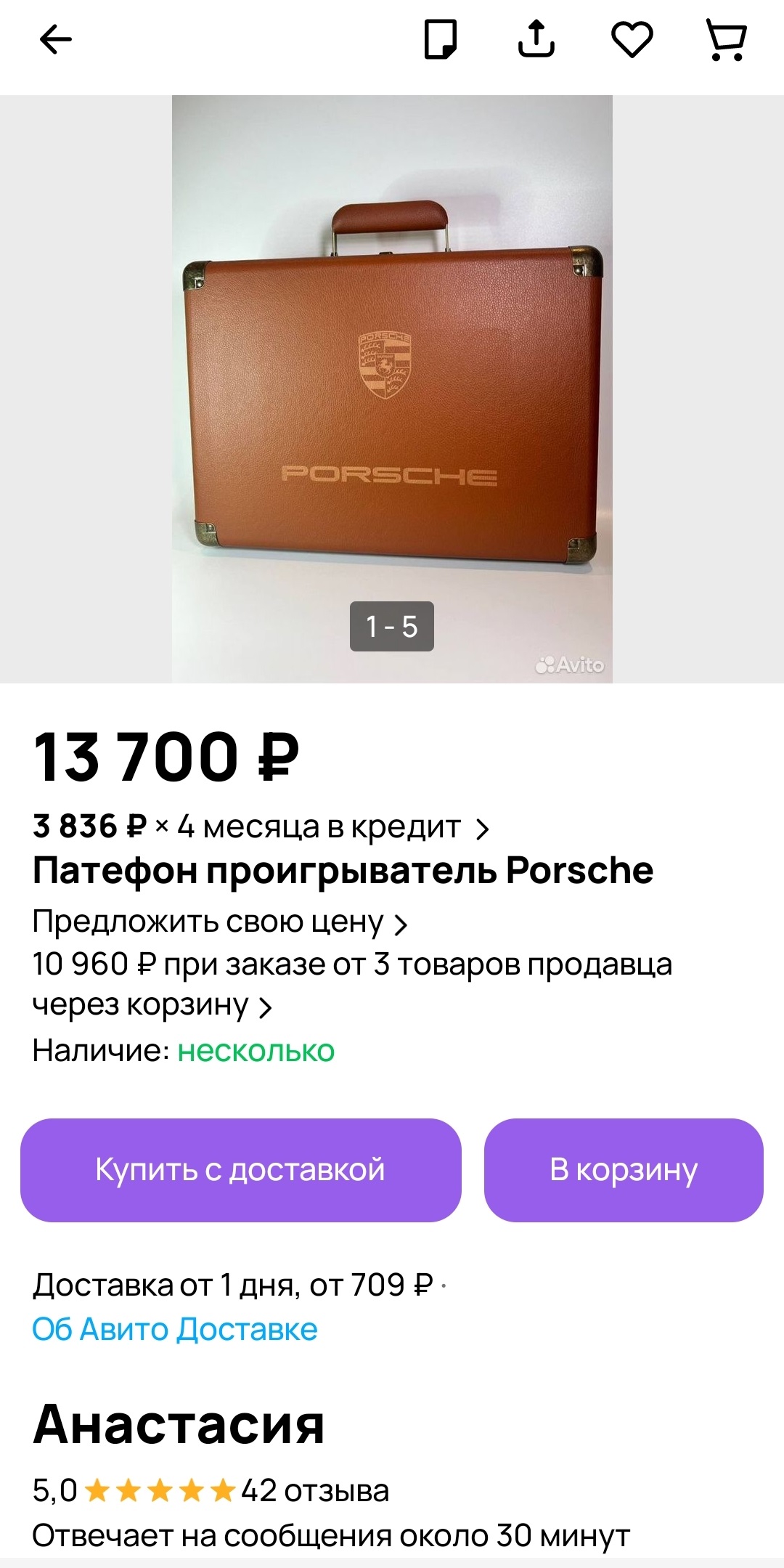Open seller Анастасия's profile
The image size is (784, 1568).
click(179, 1424)
